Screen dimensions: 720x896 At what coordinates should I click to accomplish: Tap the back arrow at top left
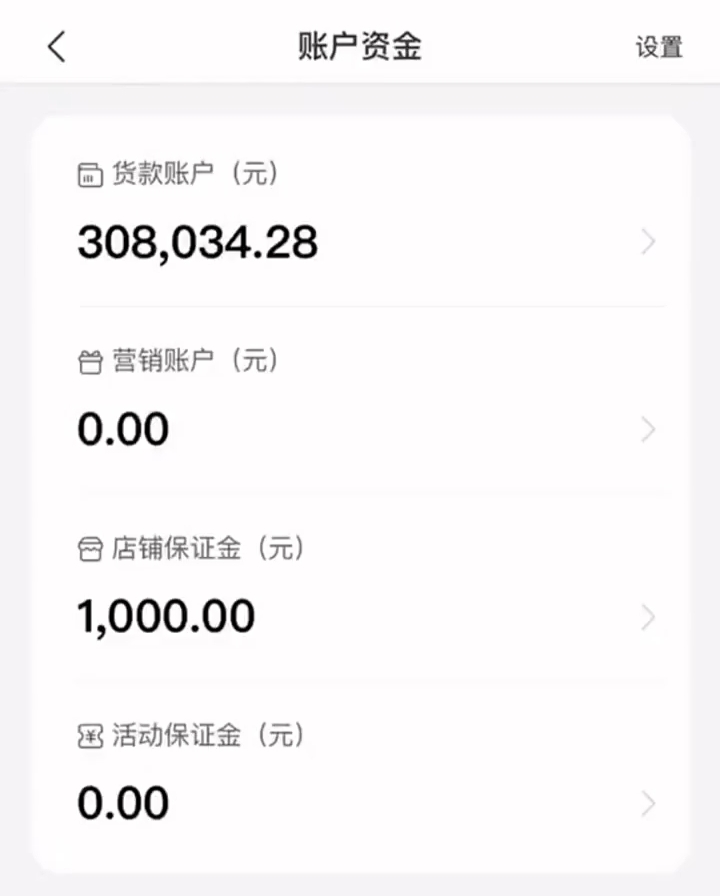(x=56, y=45)
